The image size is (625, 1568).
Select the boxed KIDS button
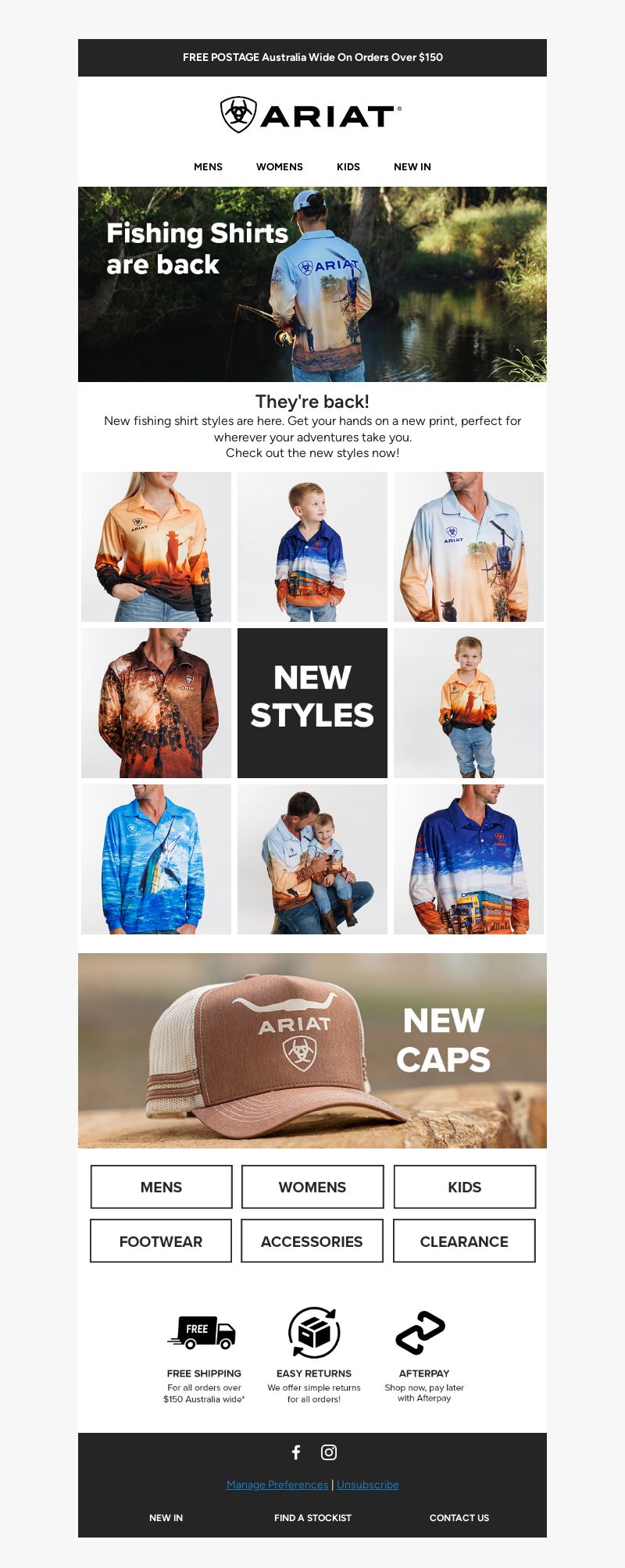coord(464,1187)
